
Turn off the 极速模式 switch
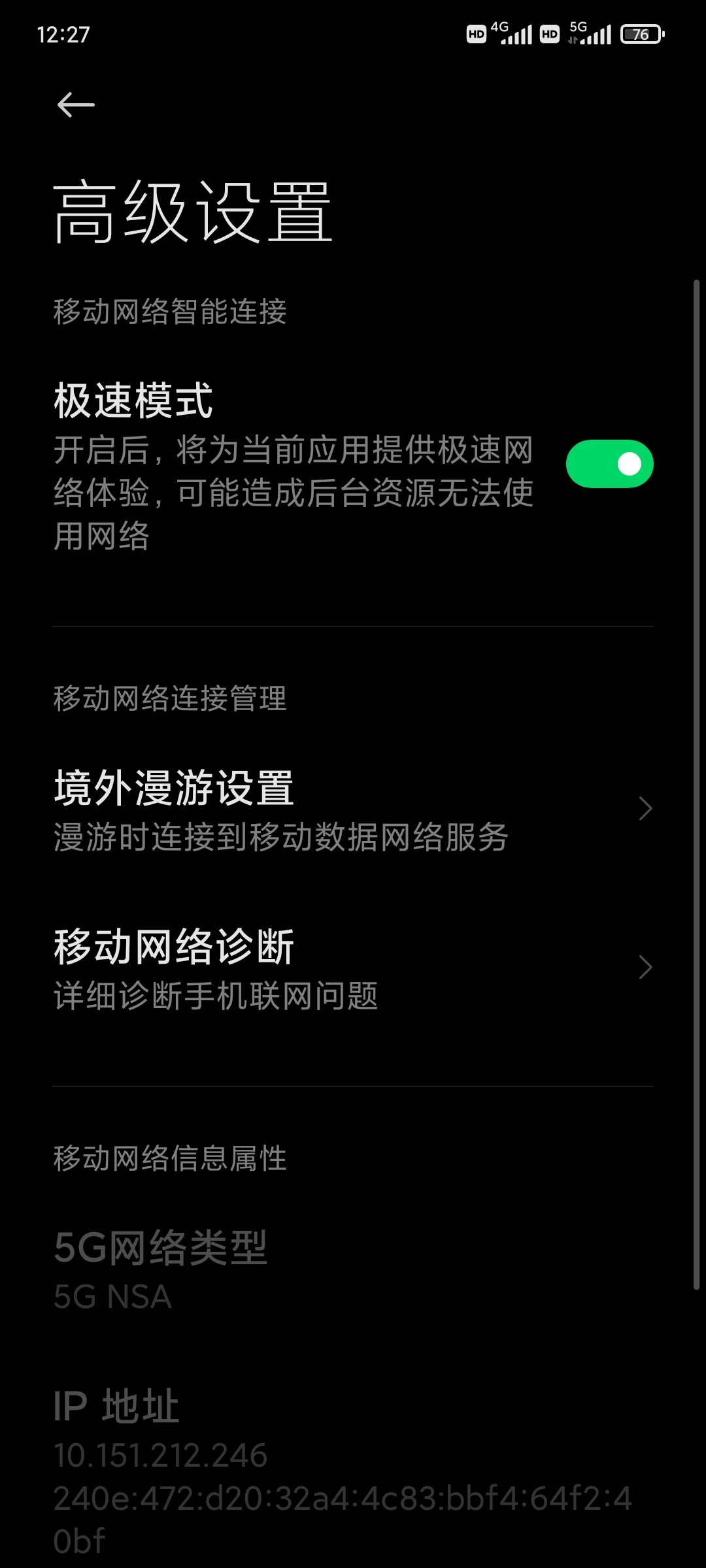pyautogui.click(x=609, y=464)
